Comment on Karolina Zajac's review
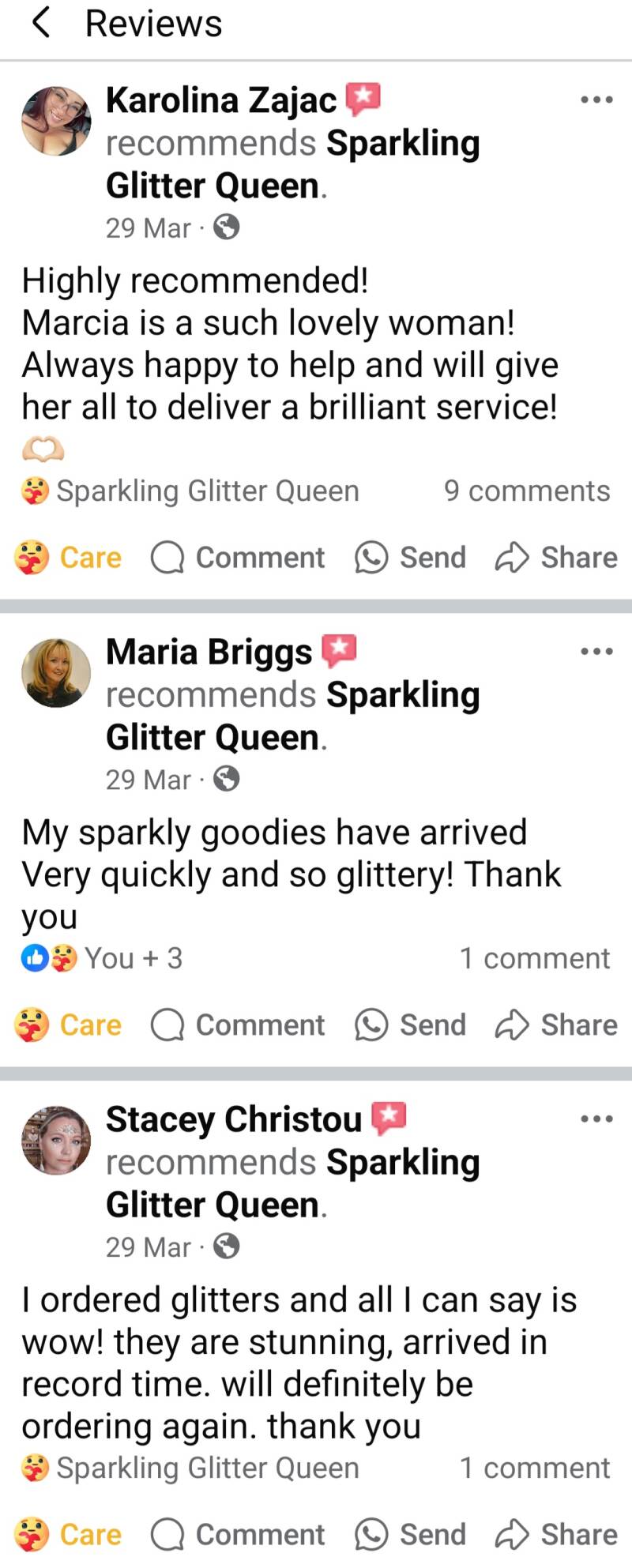 pyautogui.click(x=238, y=557)
